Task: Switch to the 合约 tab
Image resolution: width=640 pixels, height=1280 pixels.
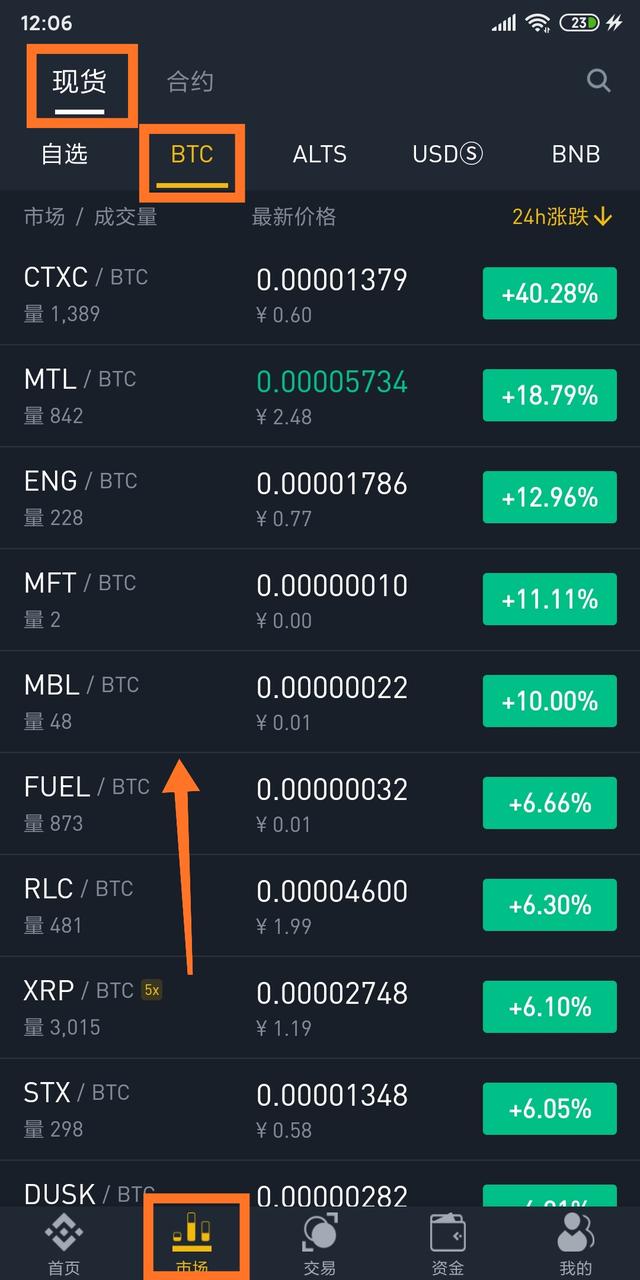Action: click(x=190, y=81)
